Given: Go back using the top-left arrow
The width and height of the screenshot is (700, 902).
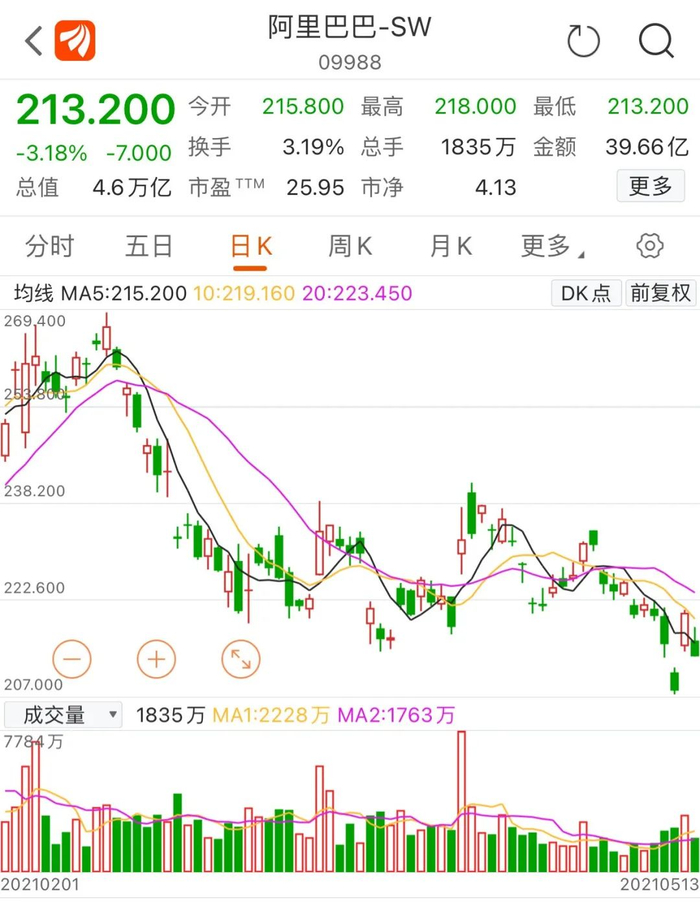Looking at the screenshot, I should [34, 41].
